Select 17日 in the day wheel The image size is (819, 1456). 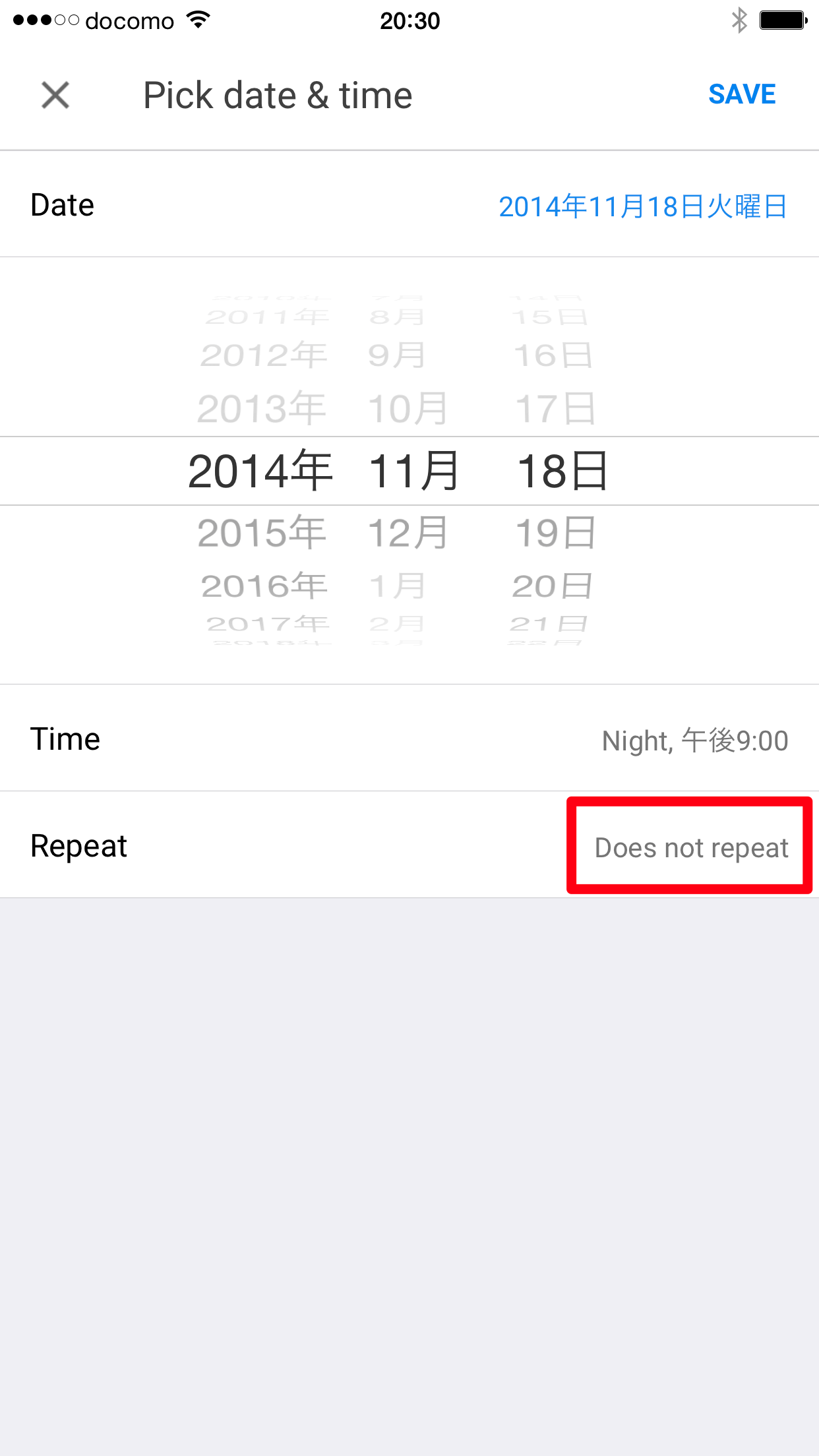(561, 408)
